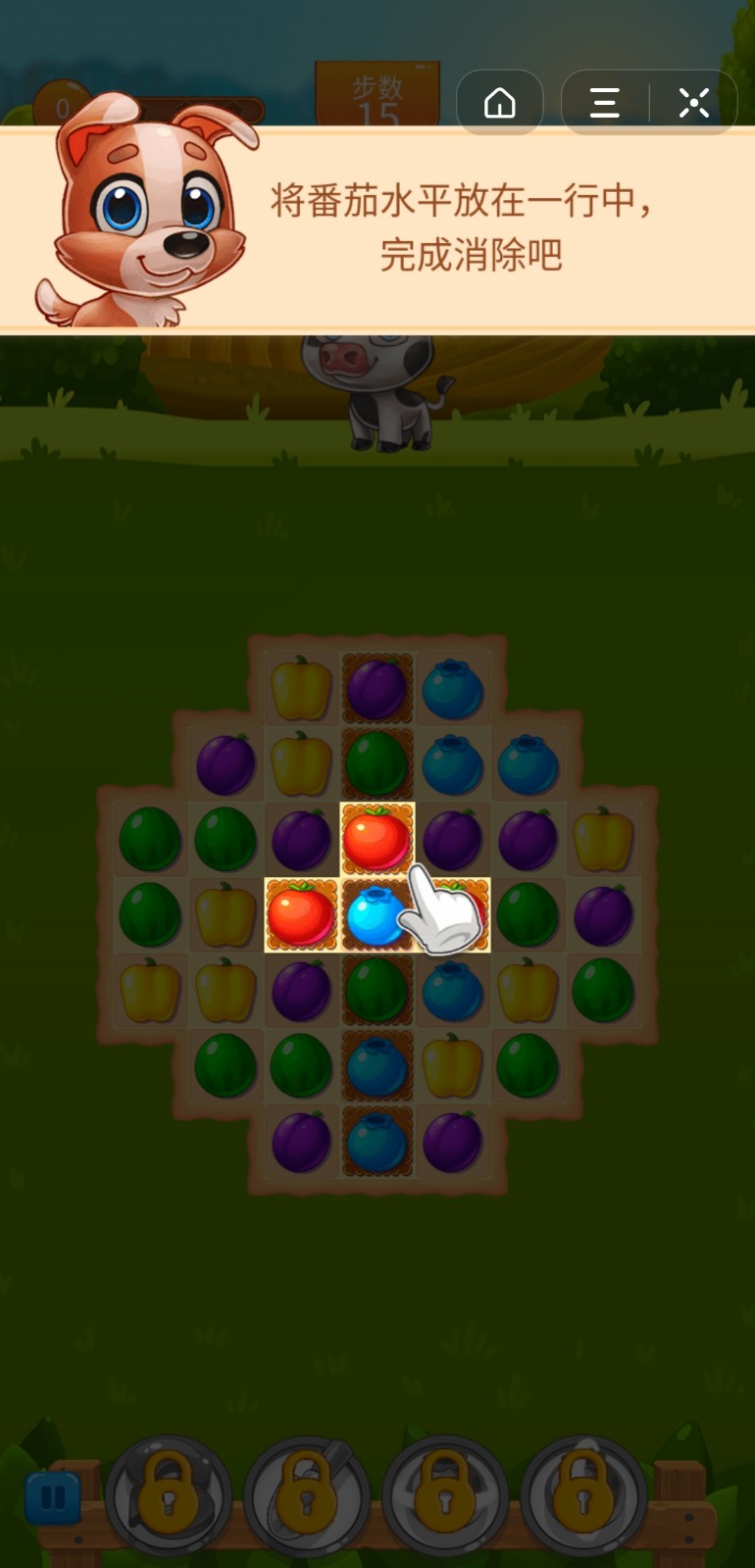Select the highlighted blueberry between the two tomatoes
The height and width of the screenshot is (1568, 755).
click(376, 915)
